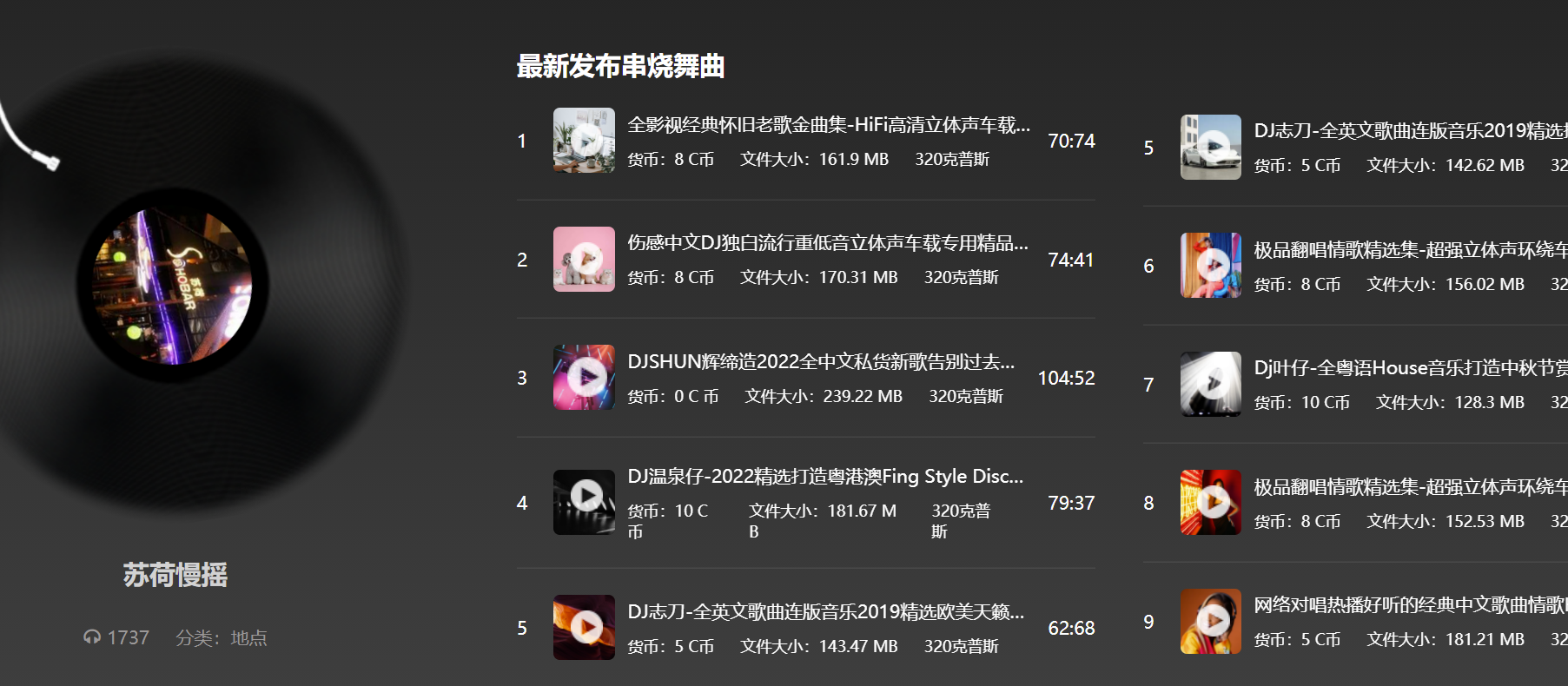Open DJSHUN辉缔造2022 song title
Viewport: 1568px width, 686px height.
820,362
